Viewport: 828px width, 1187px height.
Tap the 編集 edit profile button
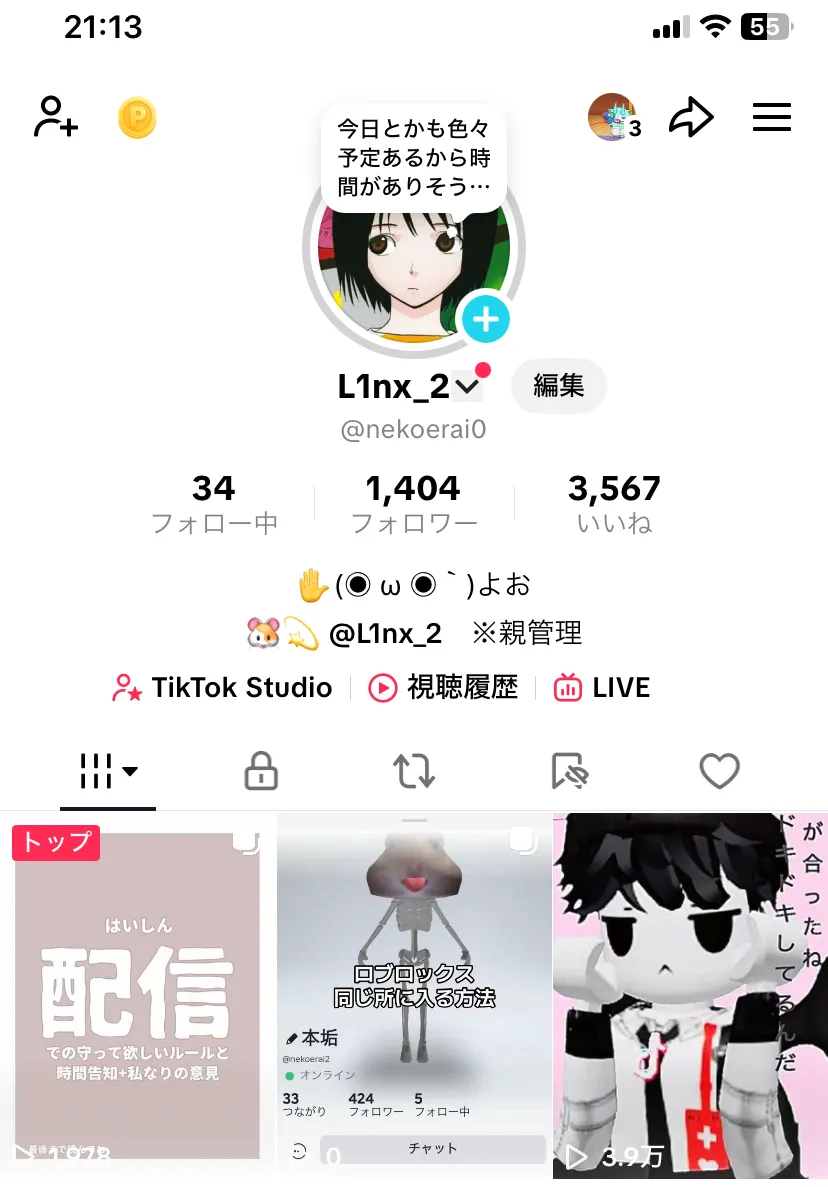tap(558, 385)
